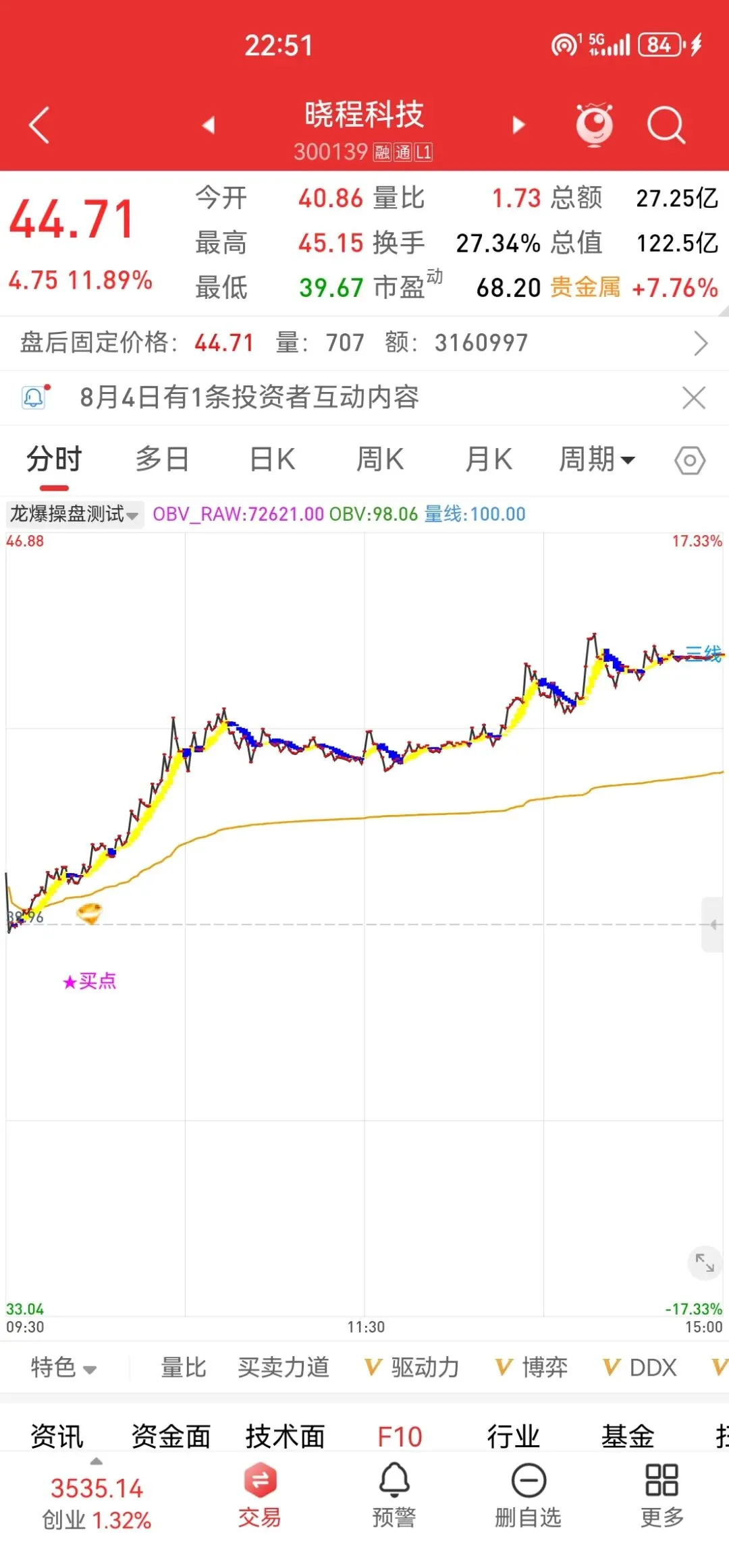Open the search magnifier icon
The width and height of the screenshot is (729, 1568).
click(666, 125)
